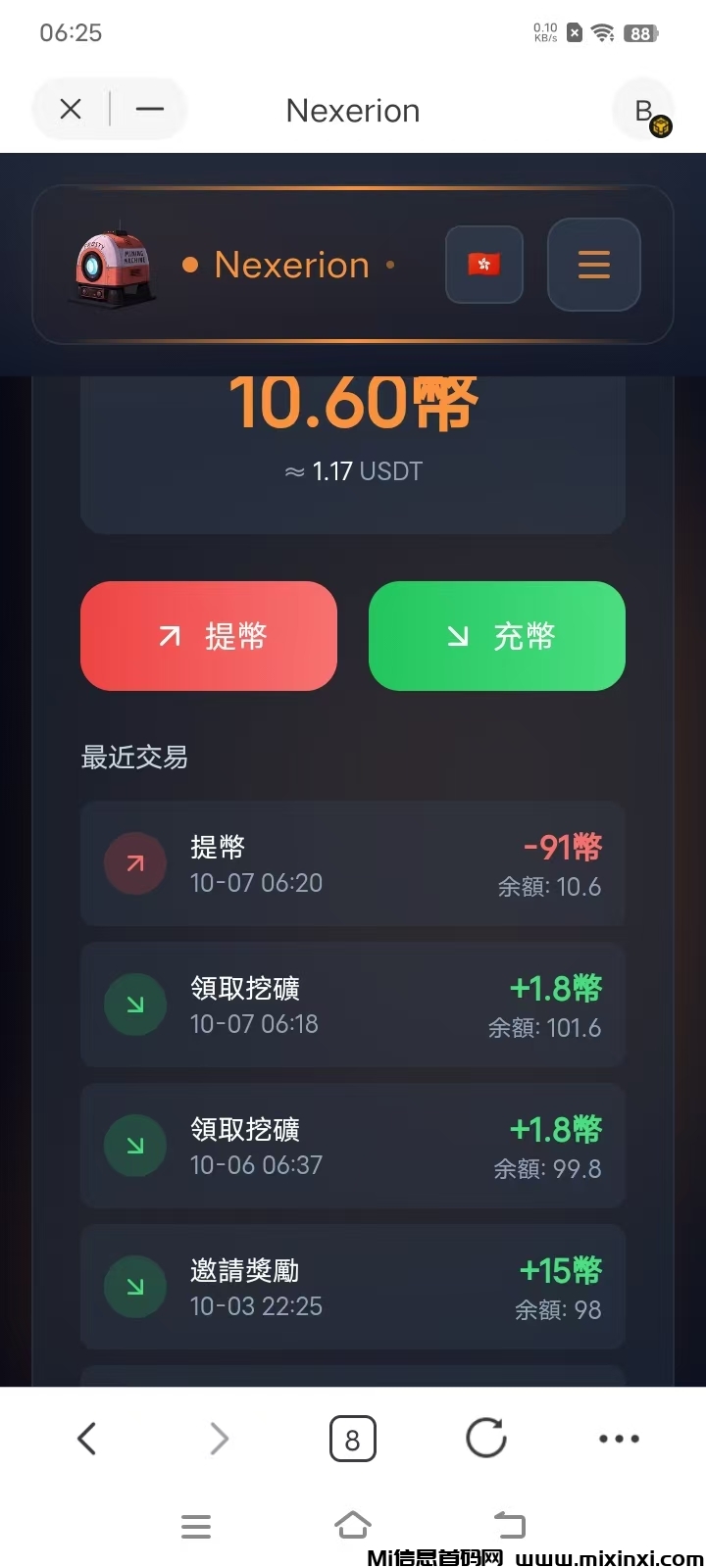
Task: Tap the green 充幣 deposit button
Action: 496,636
